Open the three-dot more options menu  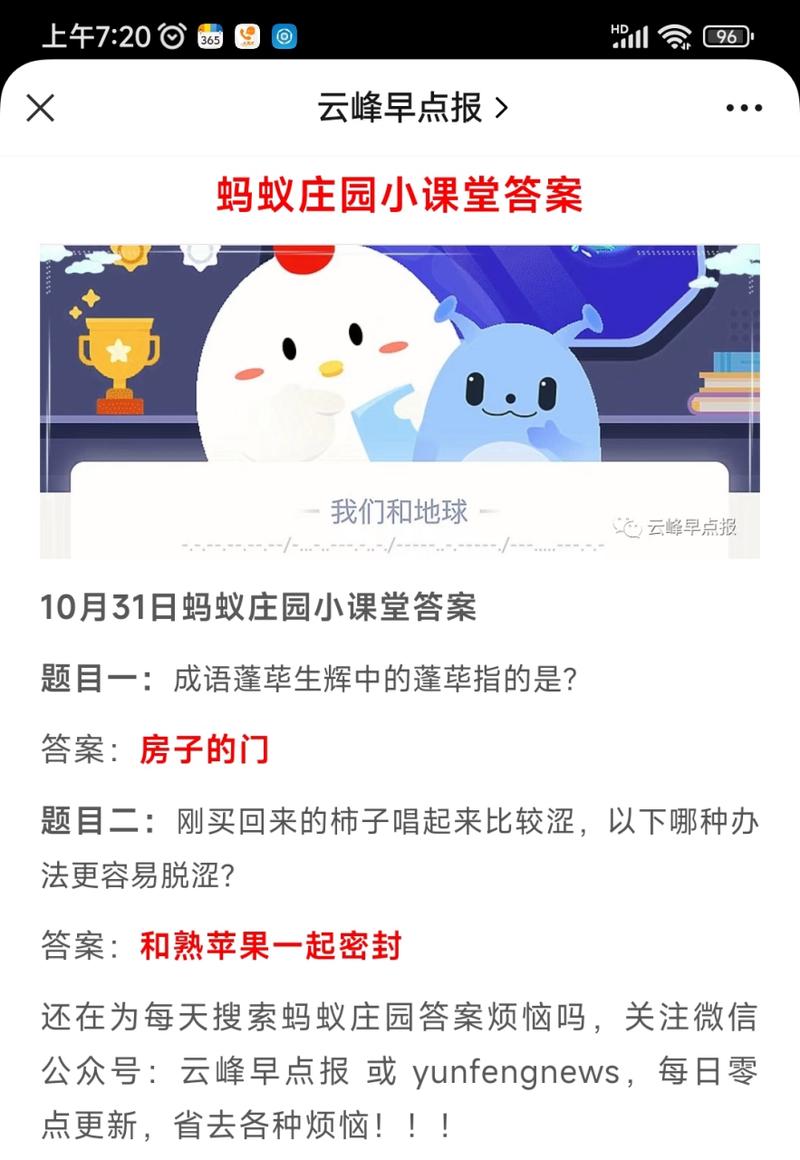743,108
